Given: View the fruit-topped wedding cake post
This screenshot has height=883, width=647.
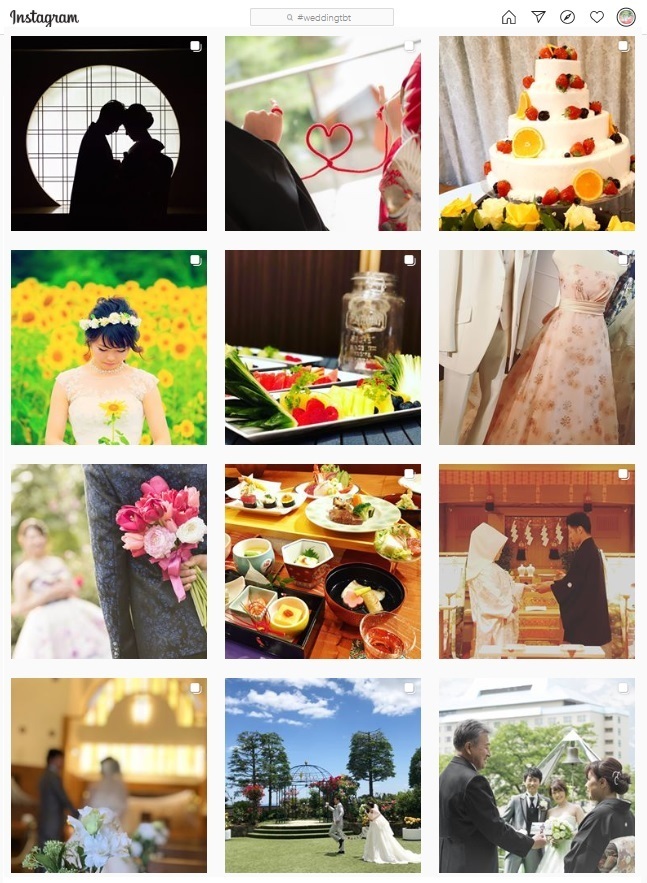Looking at the screenshot, I should (x=536, y=134).
